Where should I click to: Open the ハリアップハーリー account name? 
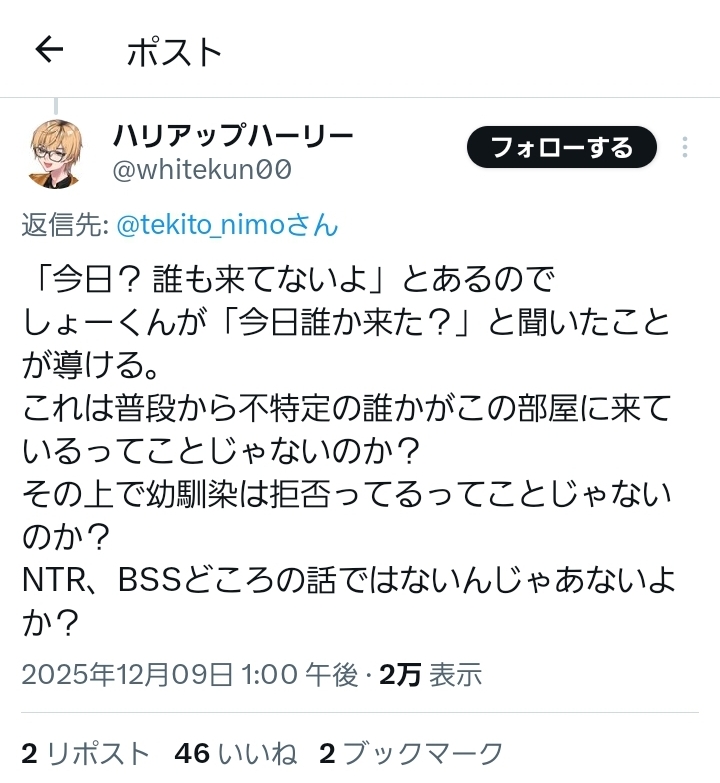pyautogui.click(x=232, y=135)
